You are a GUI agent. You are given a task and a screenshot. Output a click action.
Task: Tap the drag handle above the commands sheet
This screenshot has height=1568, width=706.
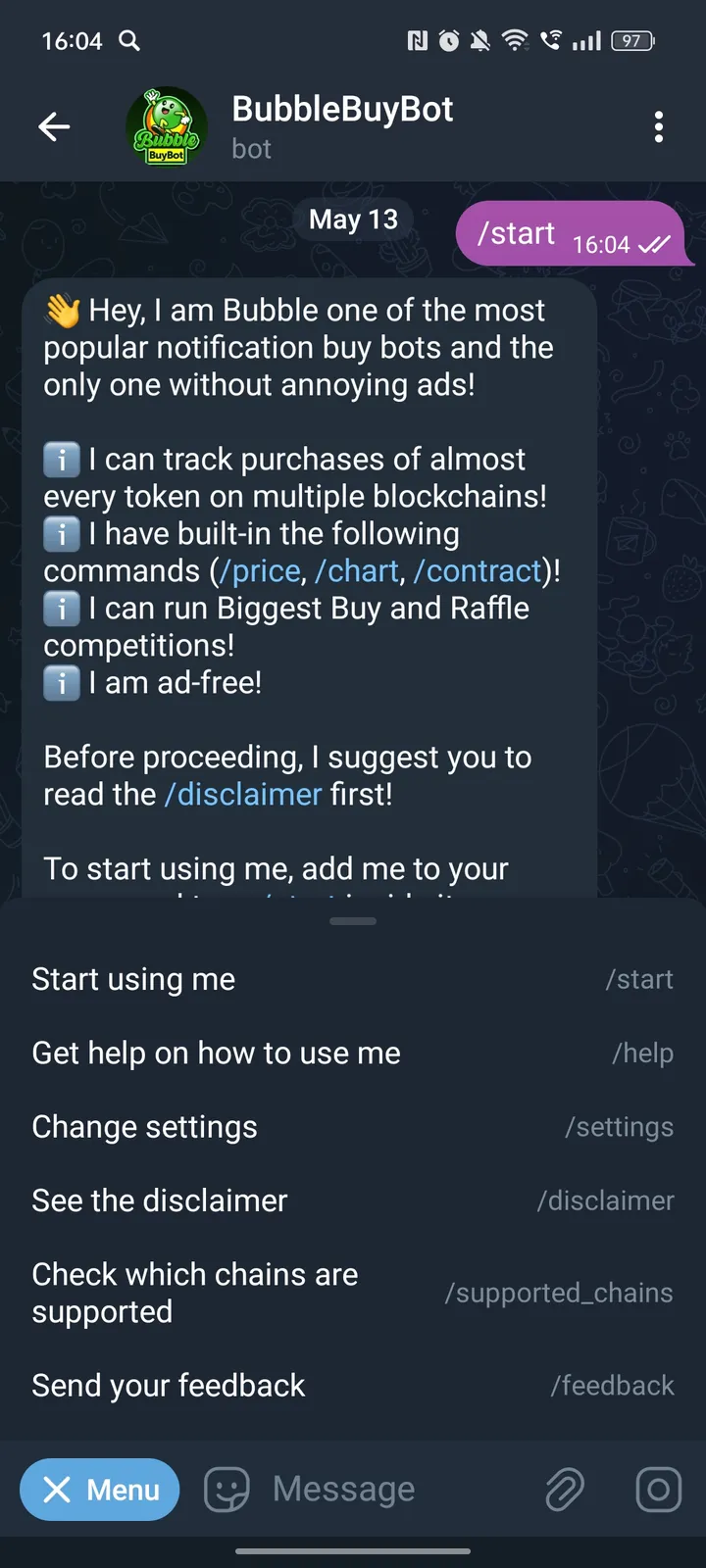pos(352,921)
